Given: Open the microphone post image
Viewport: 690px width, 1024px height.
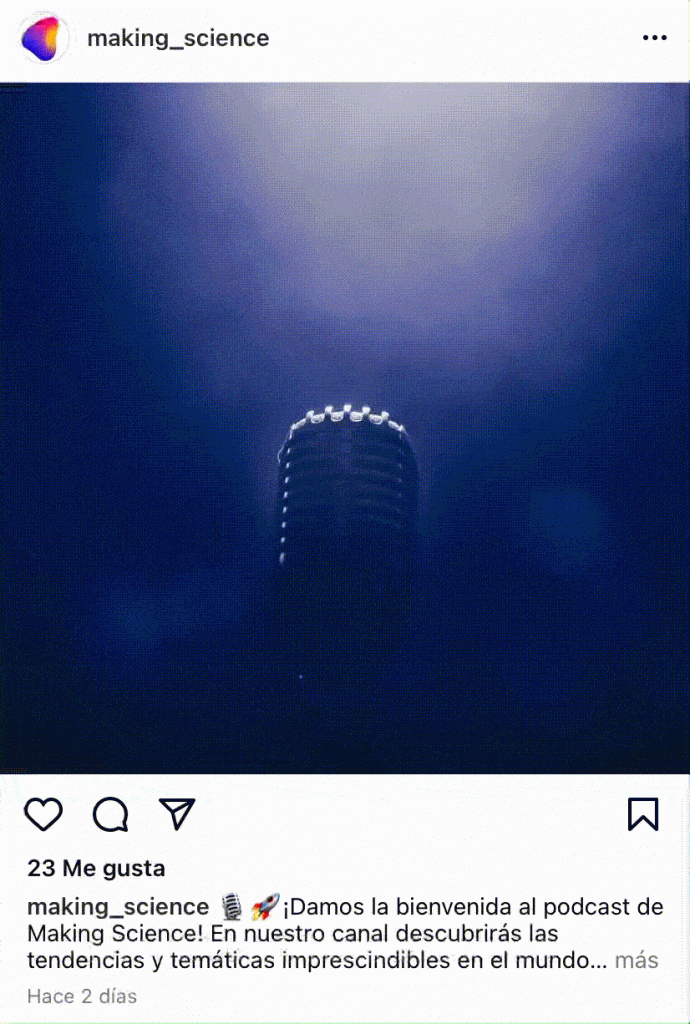Looking at the screenshot, I should (345, 428).
